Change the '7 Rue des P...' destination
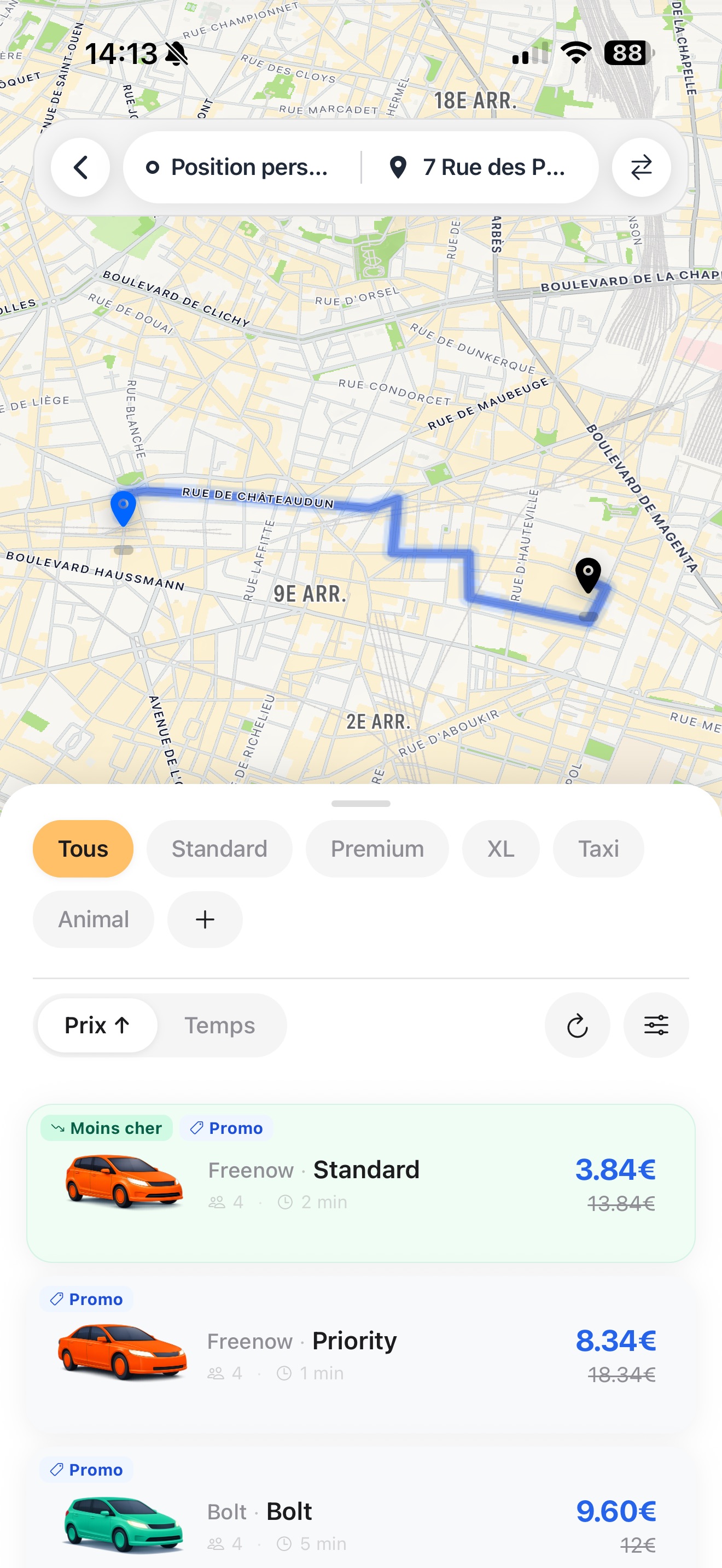The height and width of the screenshot is (1568, 722). point(481,167)
